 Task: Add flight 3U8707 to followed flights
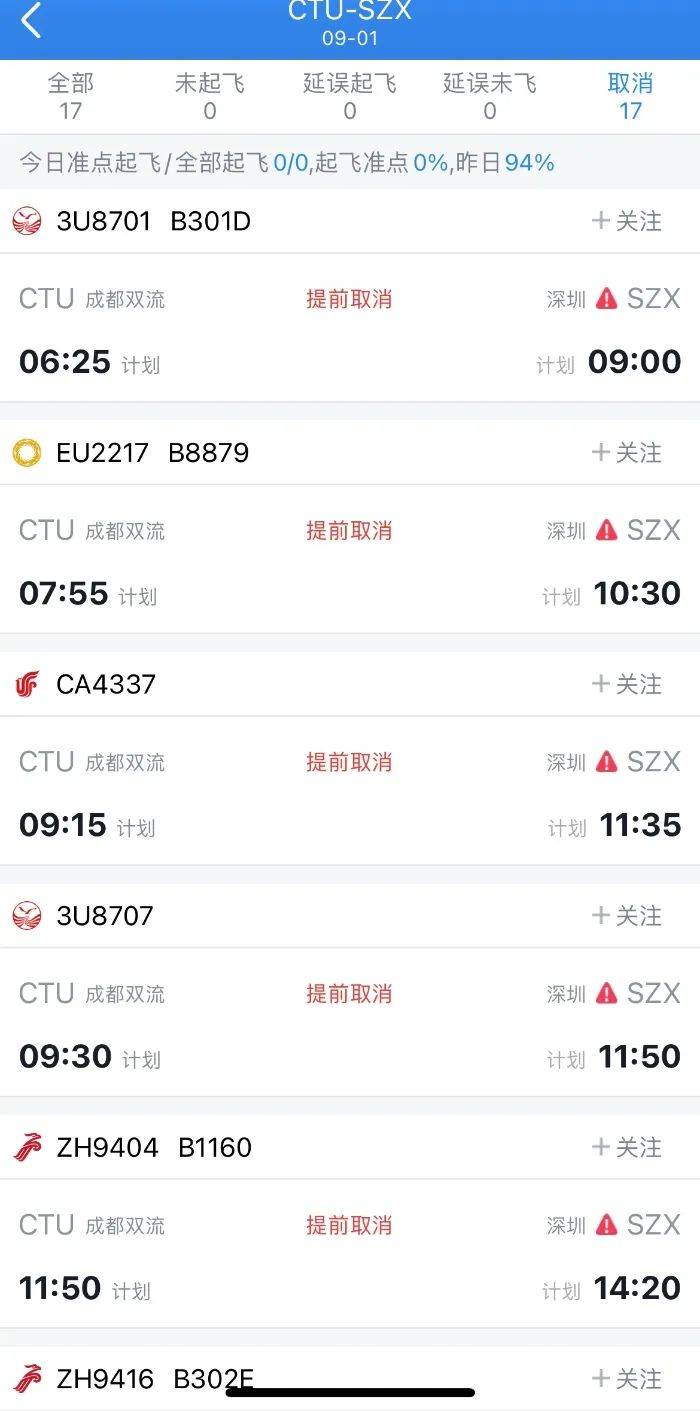[x=627, y=916]
